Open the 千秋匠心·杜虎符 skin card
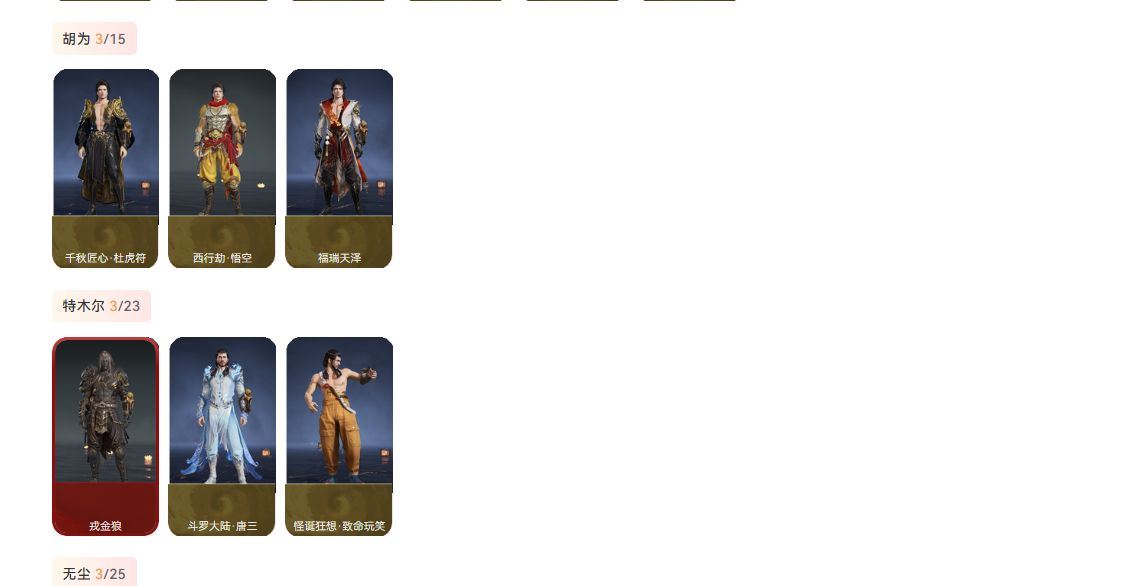The image size is (1145, 586). (x=105, y=168)
